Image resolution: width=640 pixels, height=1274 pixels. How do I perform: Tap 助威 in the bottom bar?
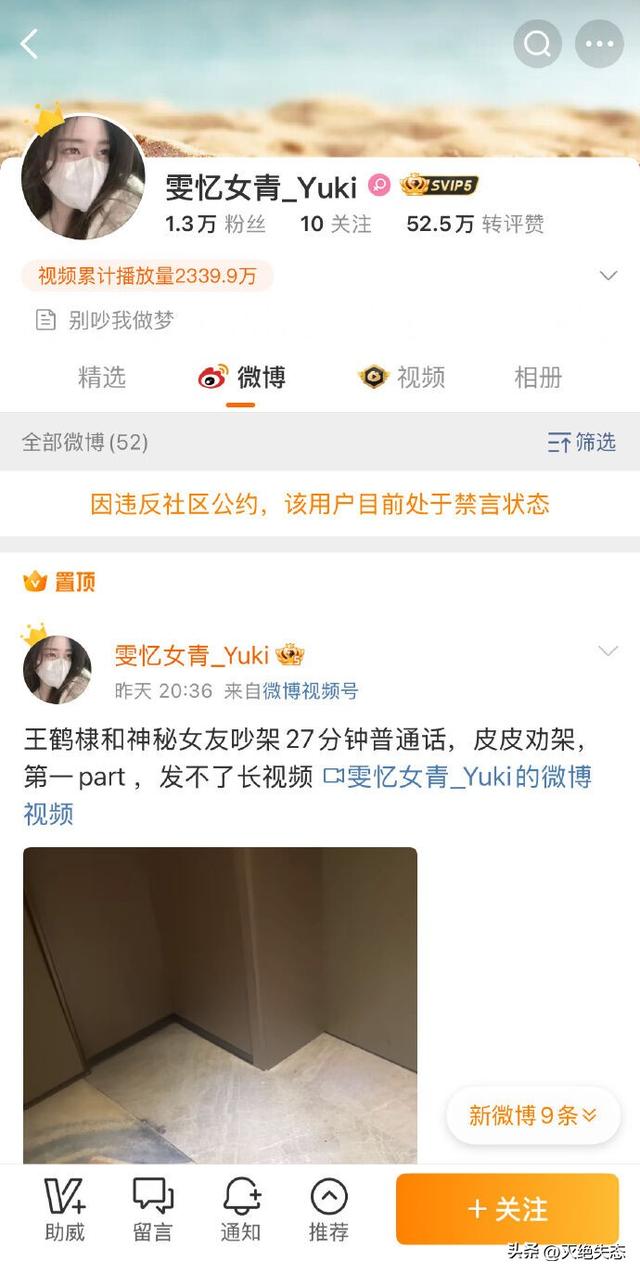(x=65, y=1210)
